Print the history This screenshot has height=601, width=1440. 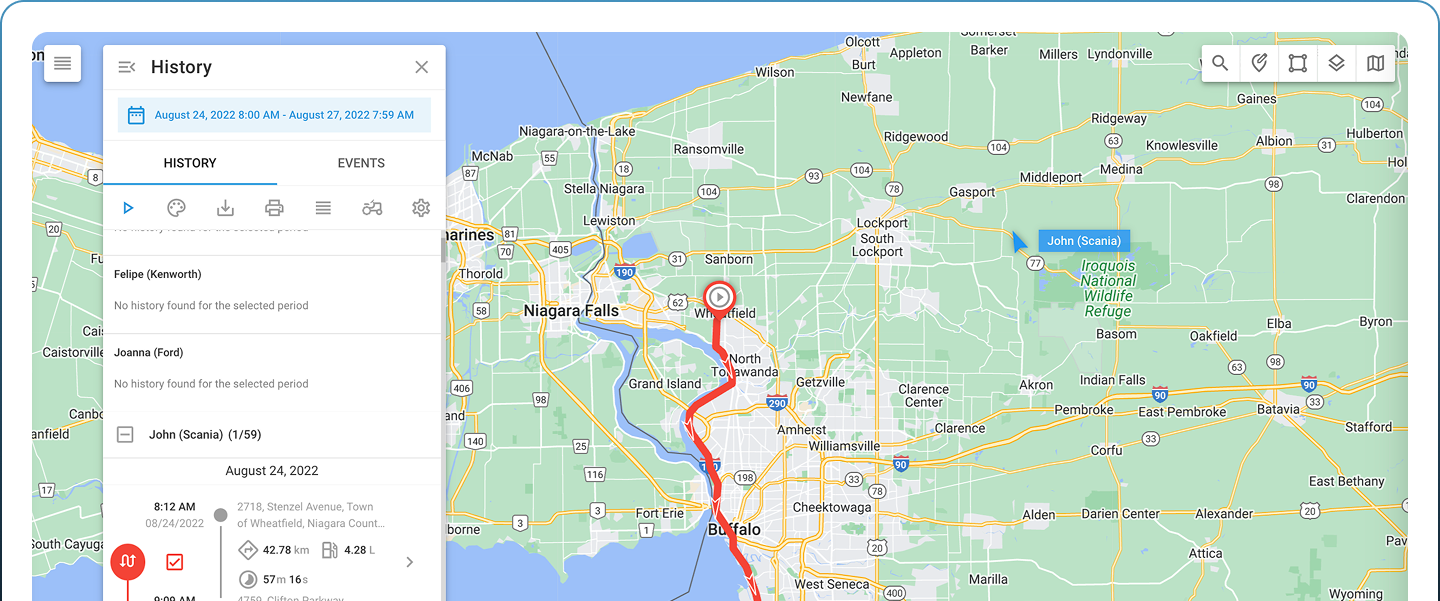point(274,208)
